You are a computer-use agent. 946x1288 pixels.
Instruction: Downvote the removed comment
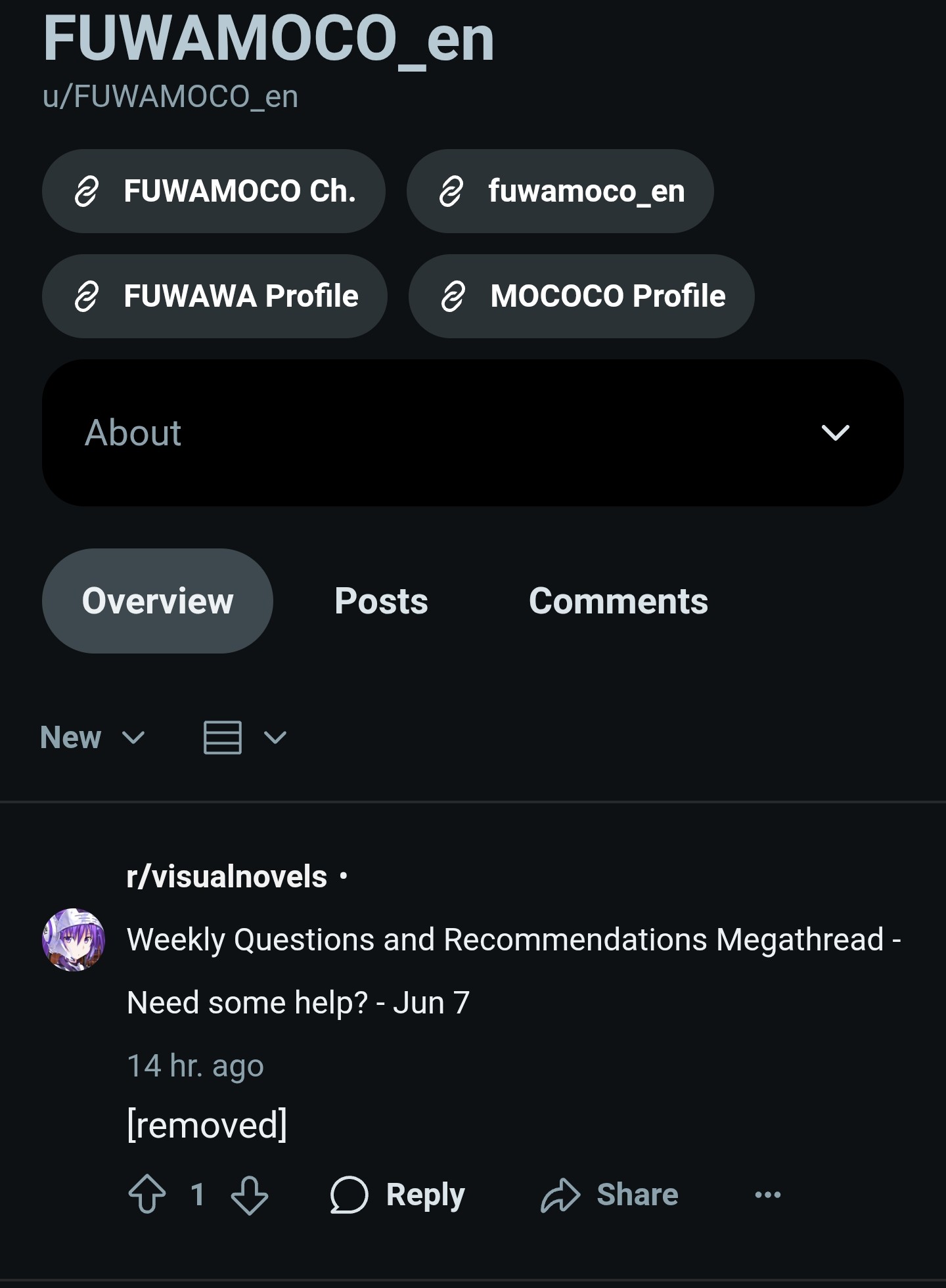coord(250,1194)
